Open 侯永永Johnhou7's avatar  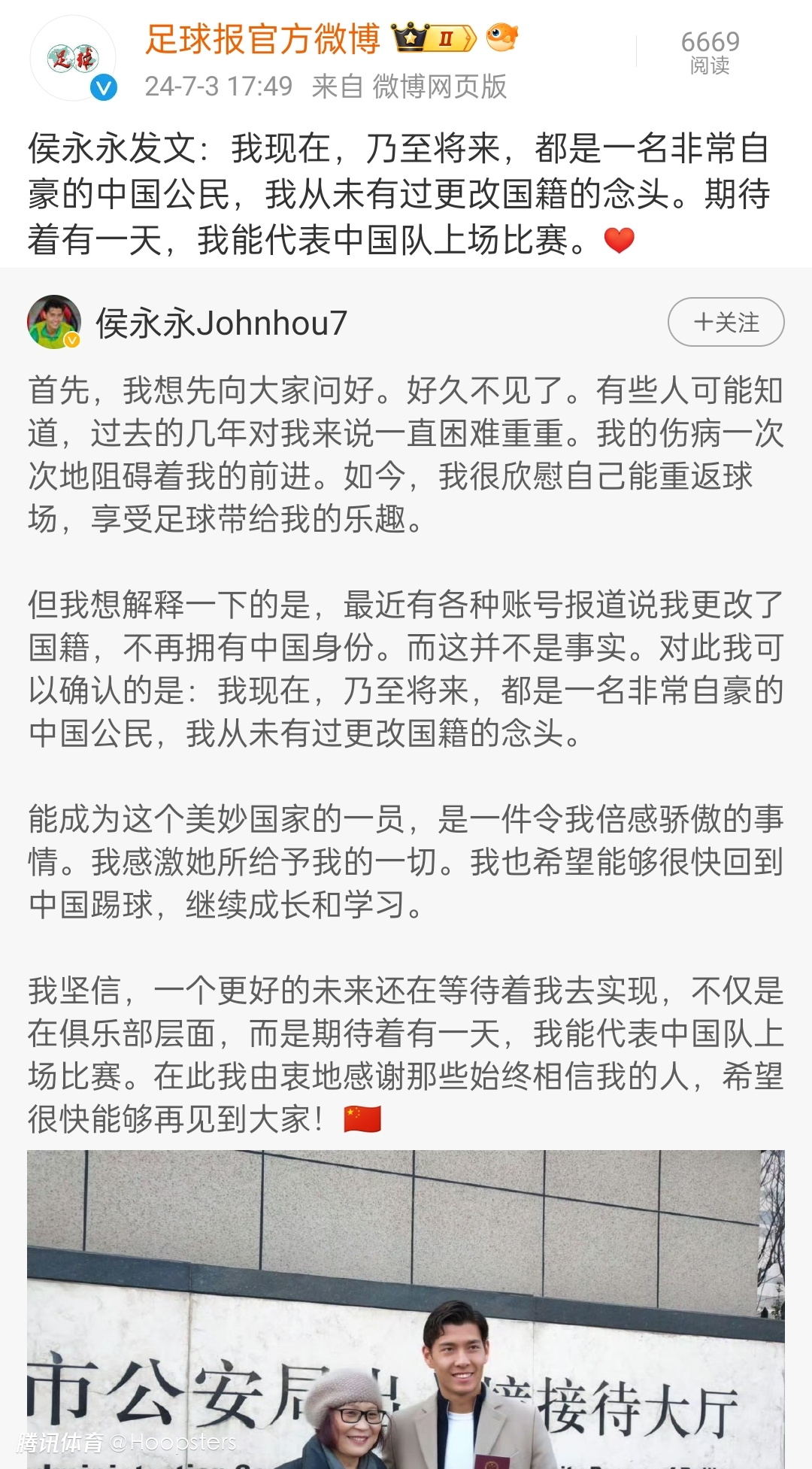click(54, 322)
